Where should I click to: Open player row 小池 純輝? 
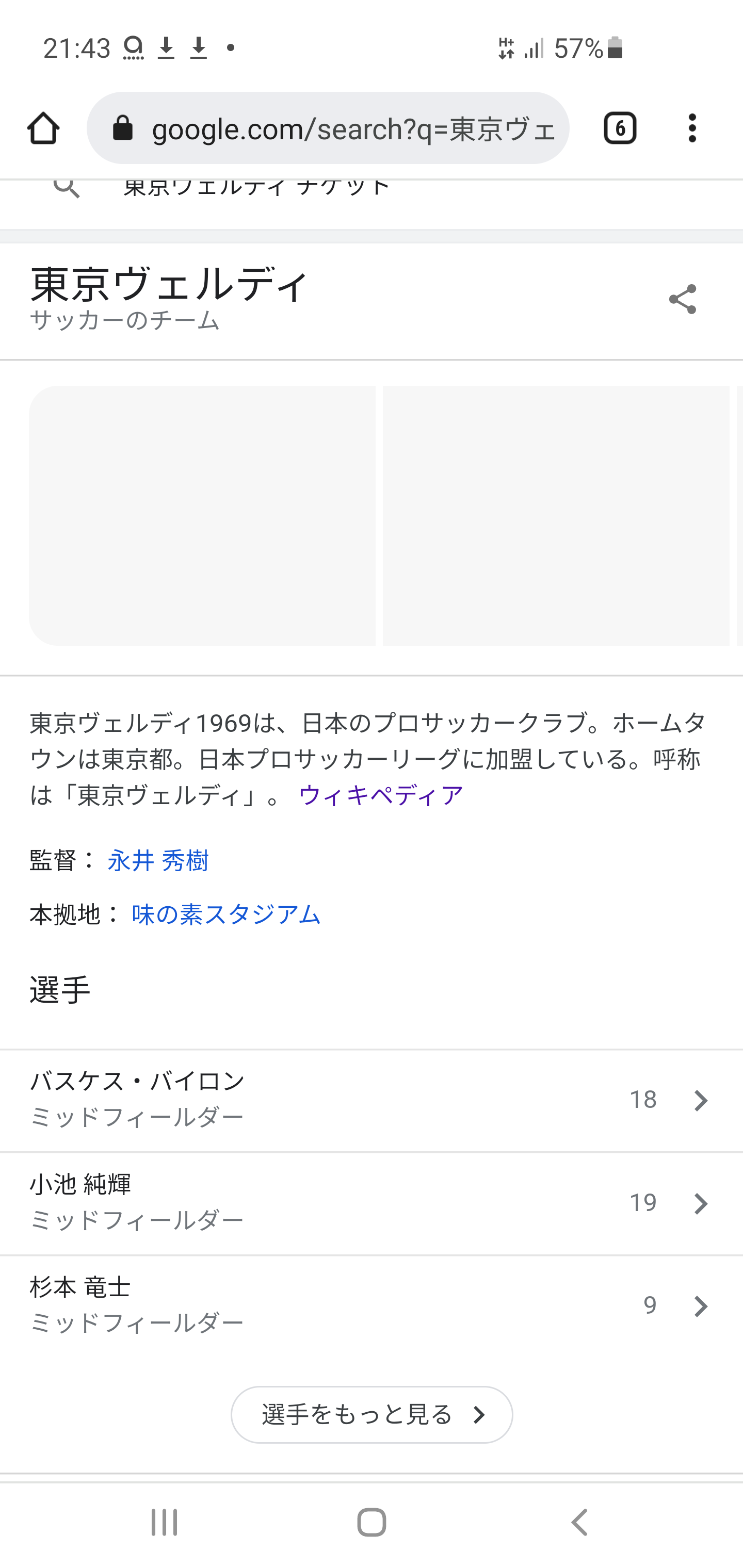[x=372, y=1203]
